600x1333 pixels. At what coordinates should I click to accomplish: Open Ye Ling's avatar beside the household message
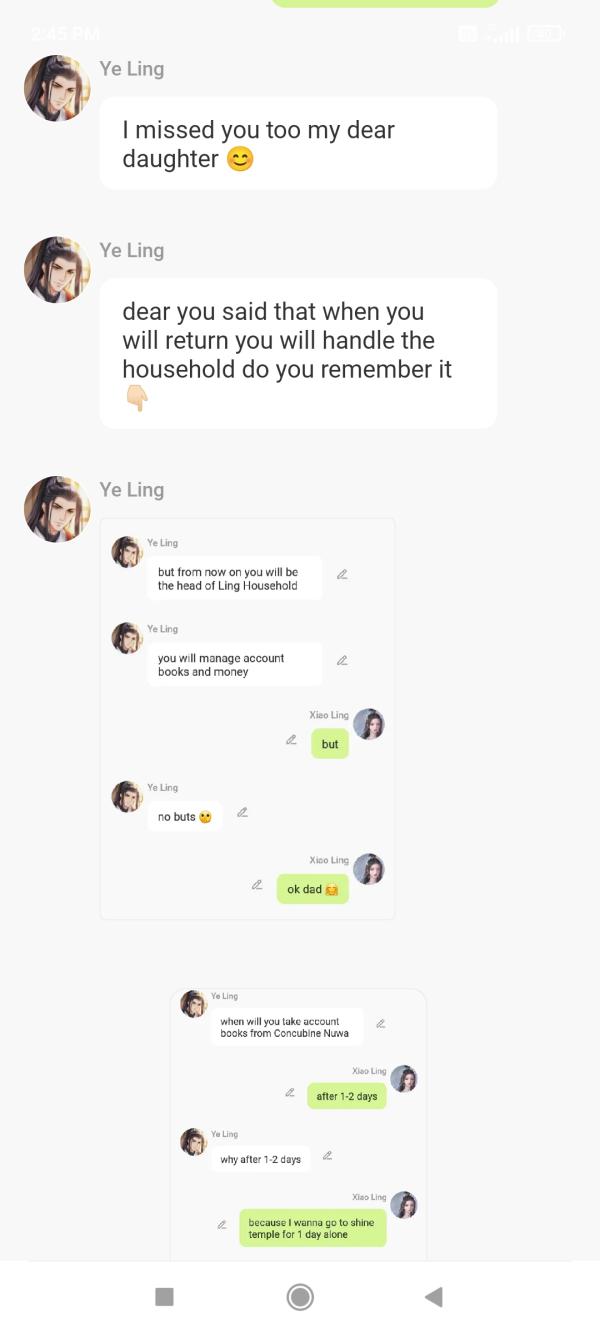click(57, 270)
